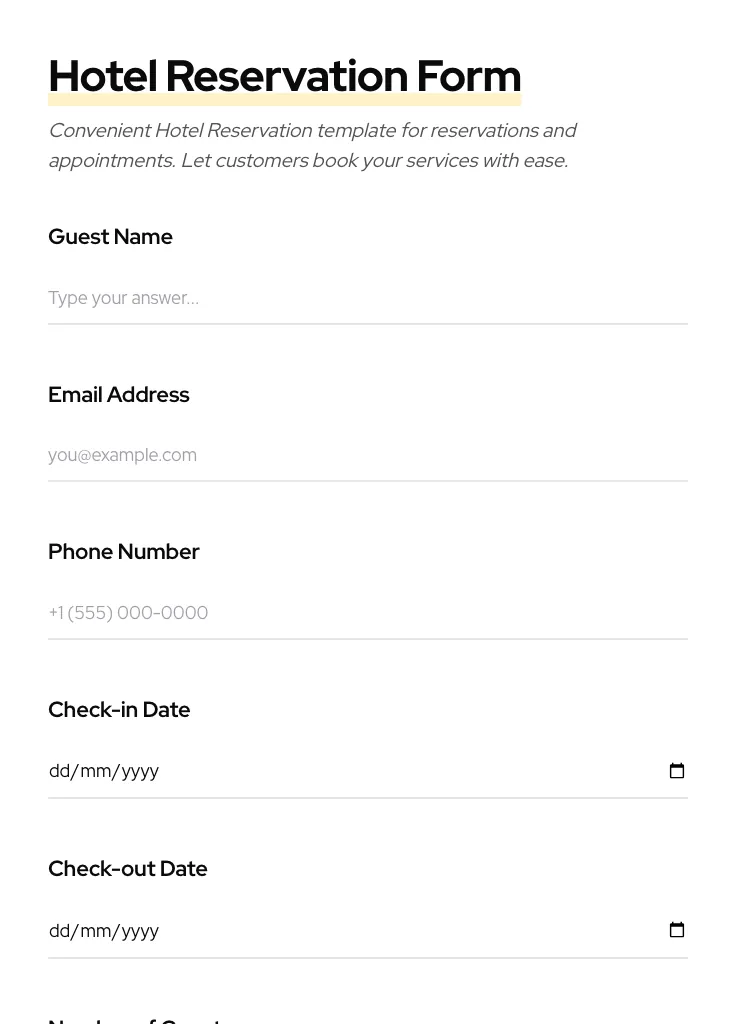Tap the Guest Name text field
This screenshot has height=1024, width=736.
point(367,298)
